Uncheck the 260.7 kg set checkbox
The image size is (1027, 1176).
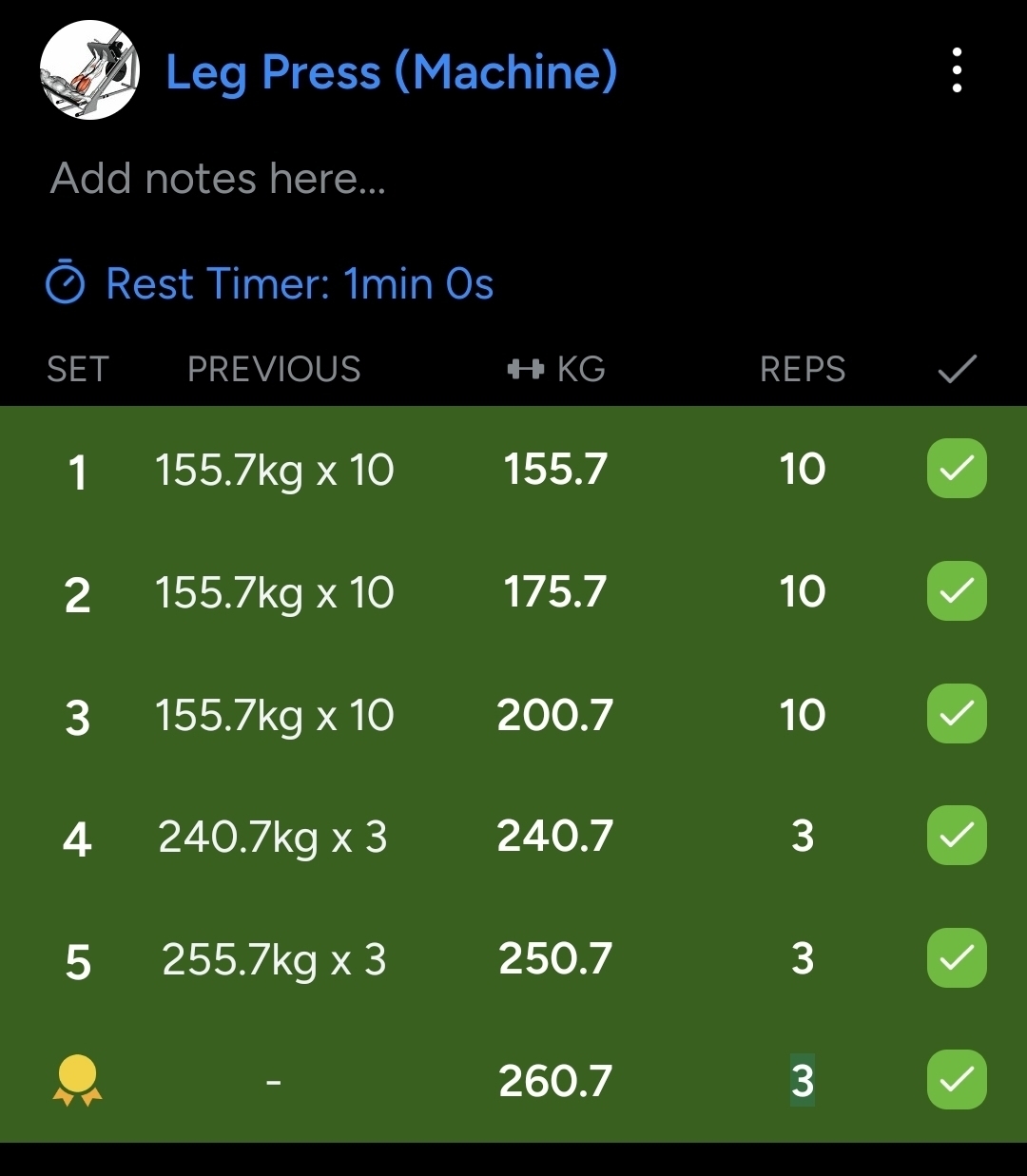point(957,1080)
